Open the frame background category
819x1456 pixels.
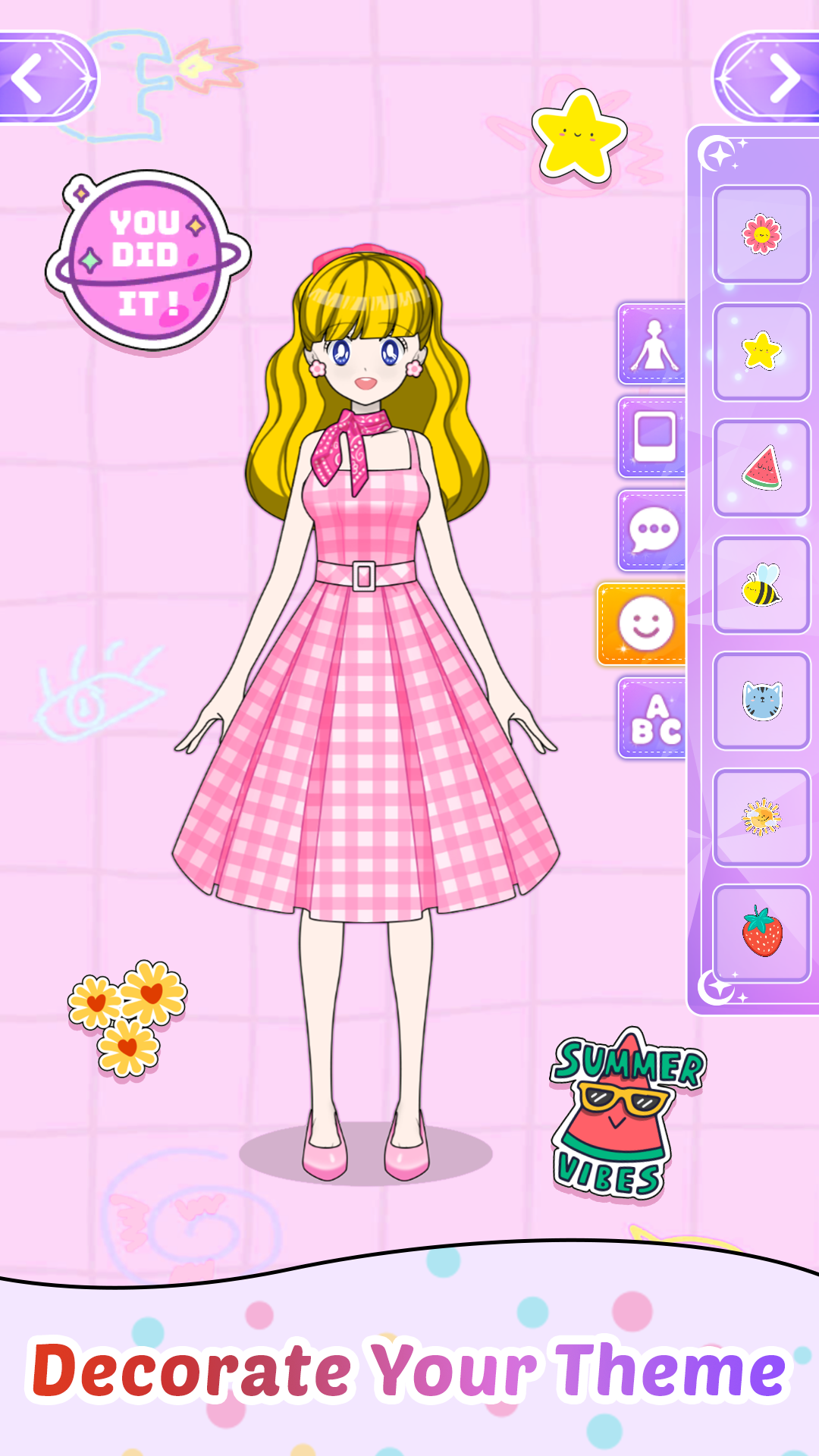click(654, 438)
